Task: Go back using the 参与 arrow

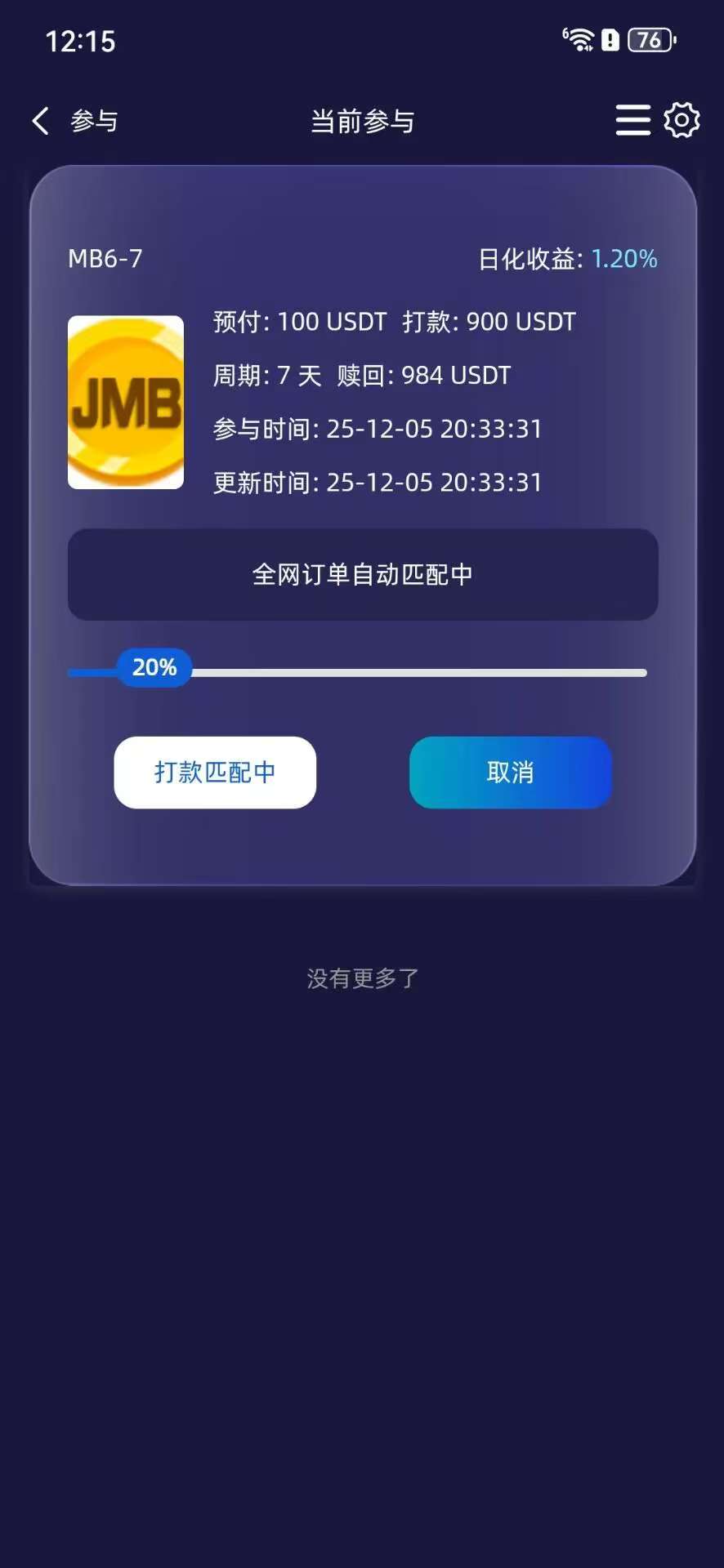Action: click(42, 121)
